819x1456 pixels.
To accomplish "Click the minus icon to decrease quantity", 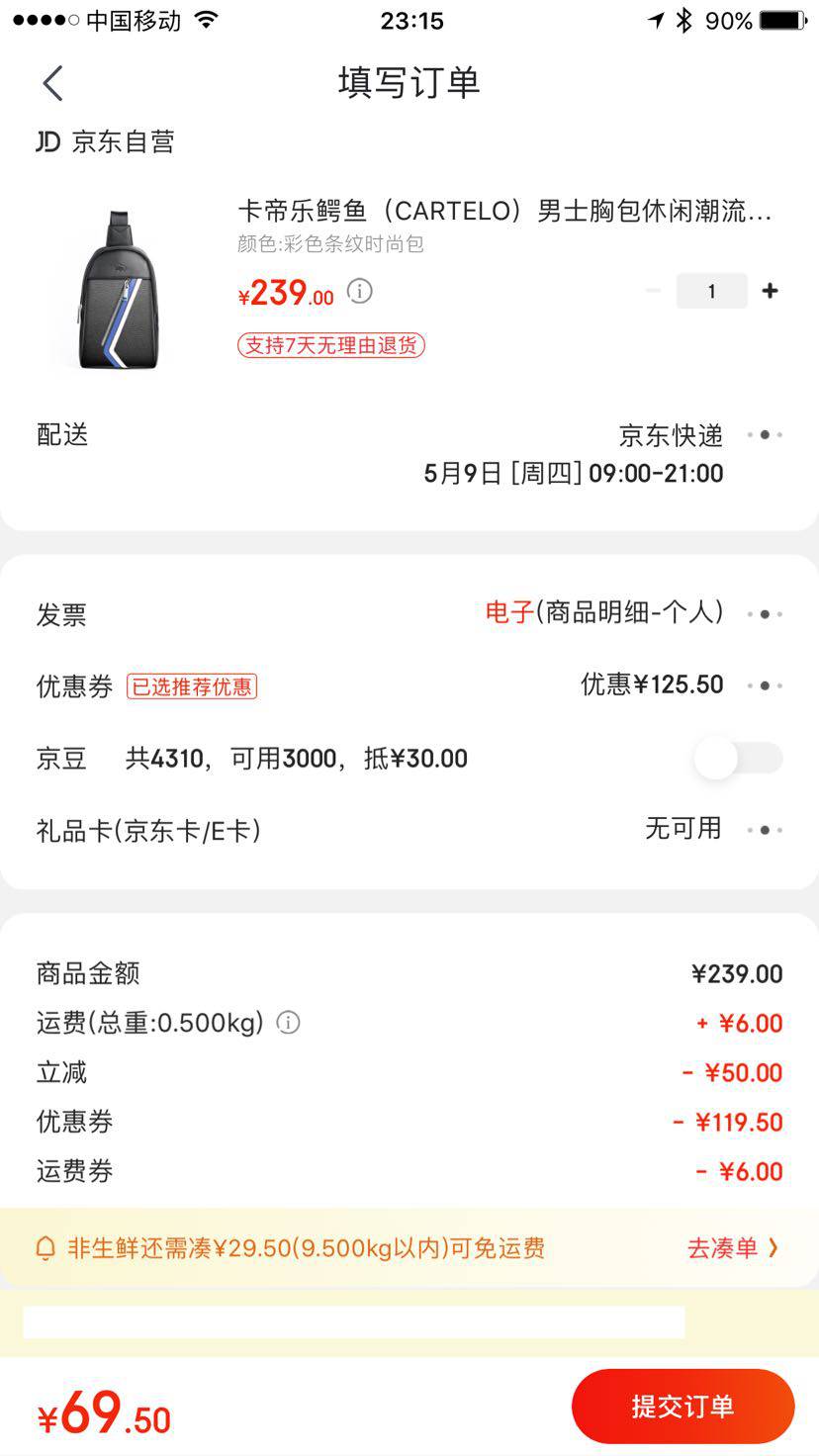I will 653,290.
